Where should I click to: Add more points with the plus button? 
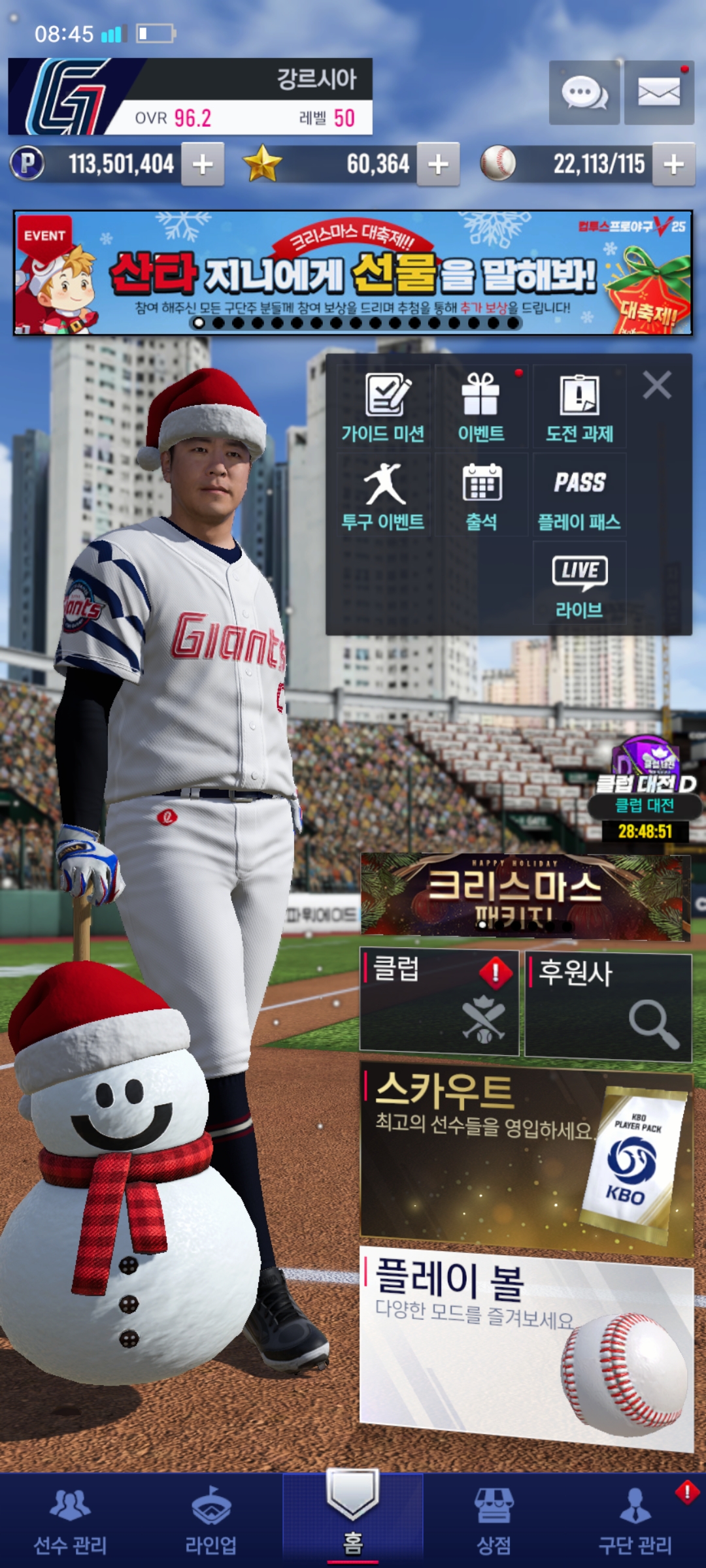203,165
